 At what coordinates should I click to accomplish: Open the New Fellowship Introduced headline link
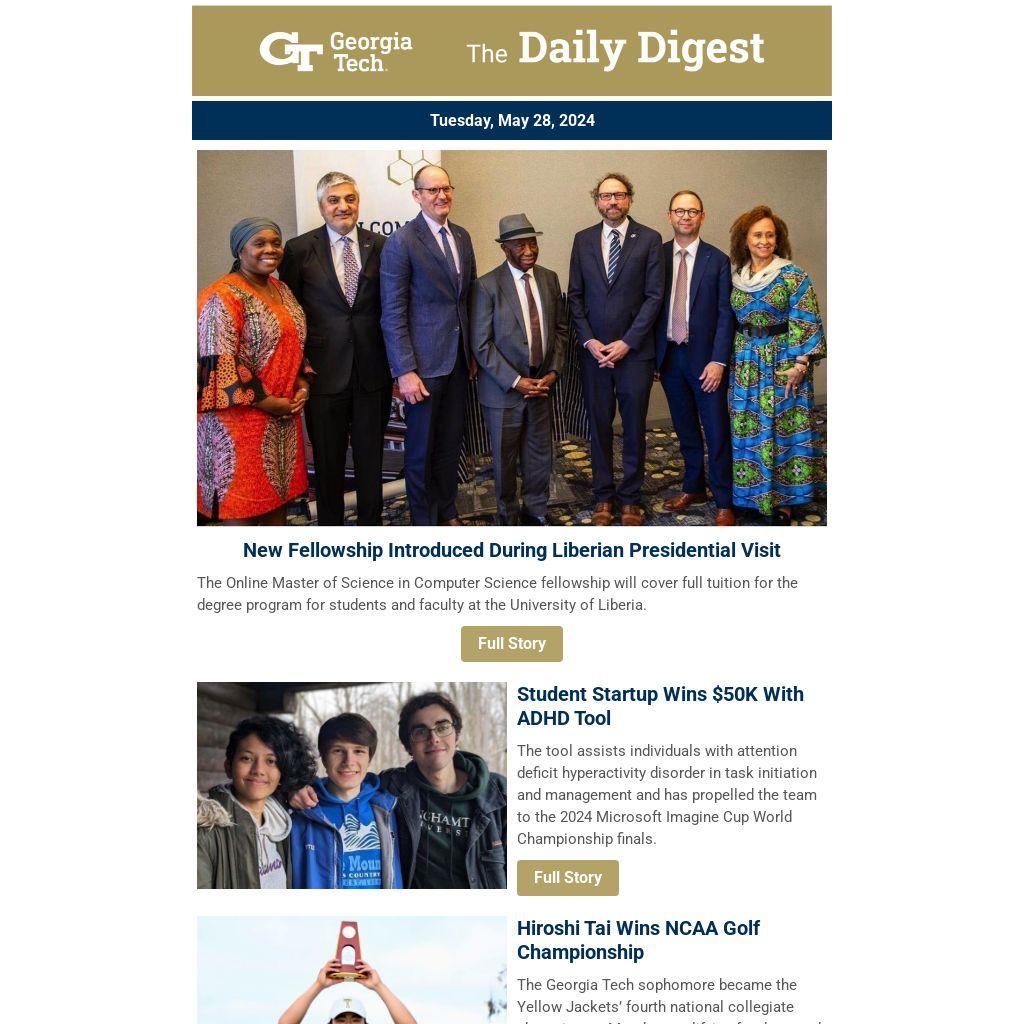[x=511, y=550]
